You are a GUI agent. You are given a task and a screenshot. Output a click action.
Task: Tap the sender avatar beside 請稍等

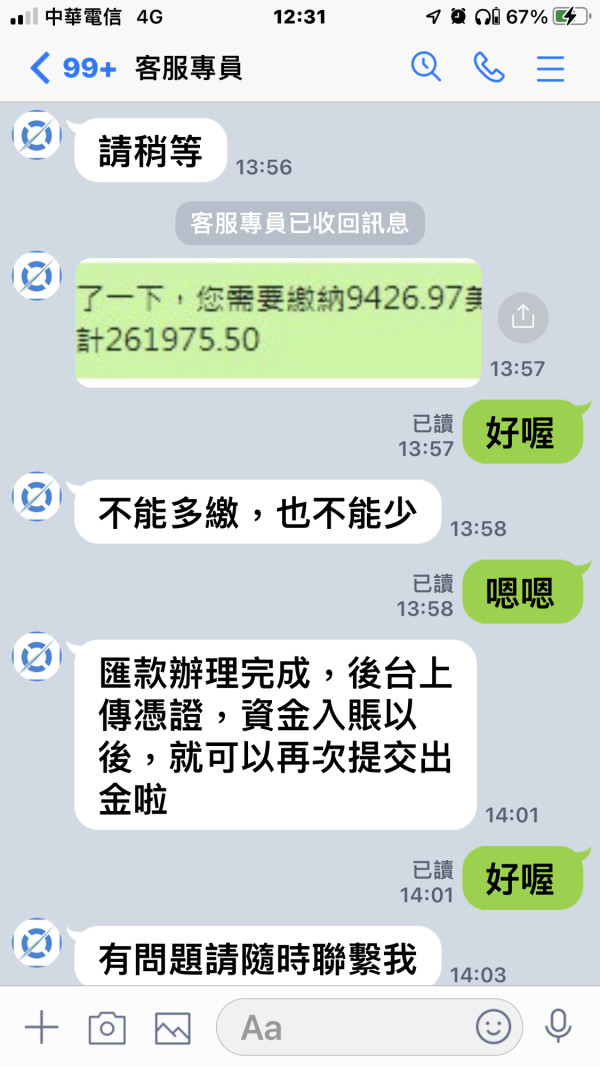tap(37, 135)
